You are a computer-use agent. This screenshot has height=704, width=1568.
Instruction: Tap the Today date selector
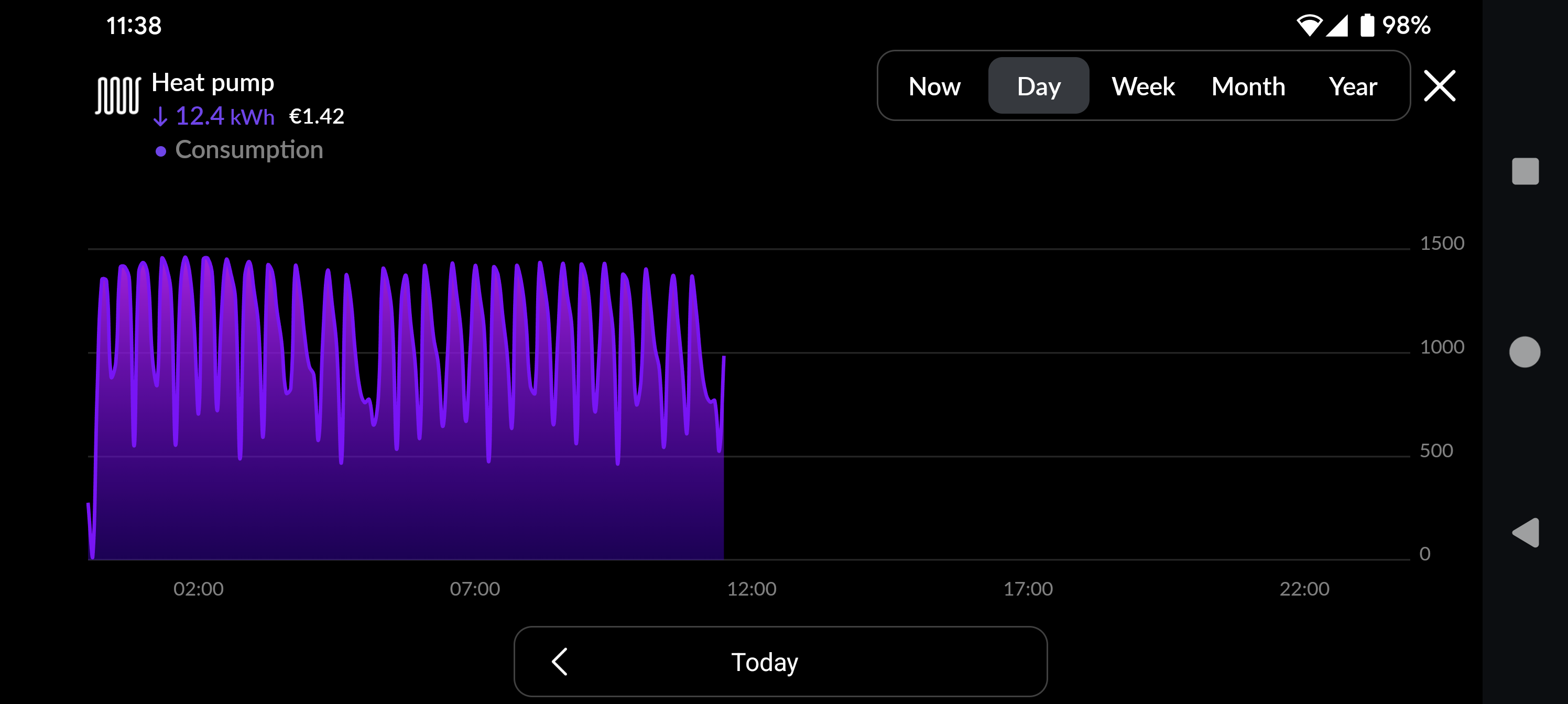click(x=764, y=662)
